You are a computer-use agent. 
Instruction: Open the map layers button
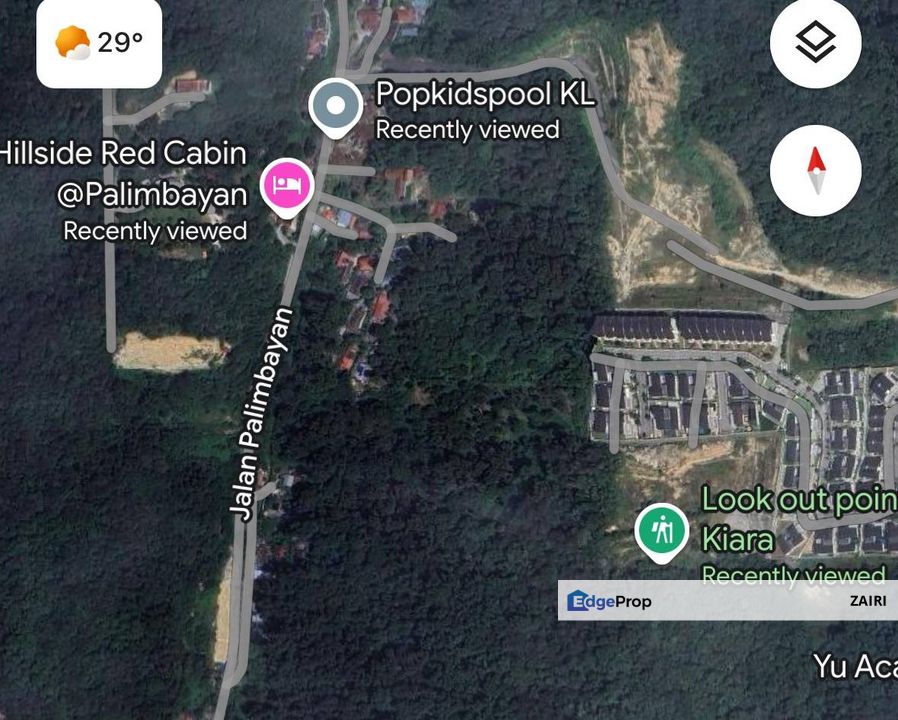815,44
